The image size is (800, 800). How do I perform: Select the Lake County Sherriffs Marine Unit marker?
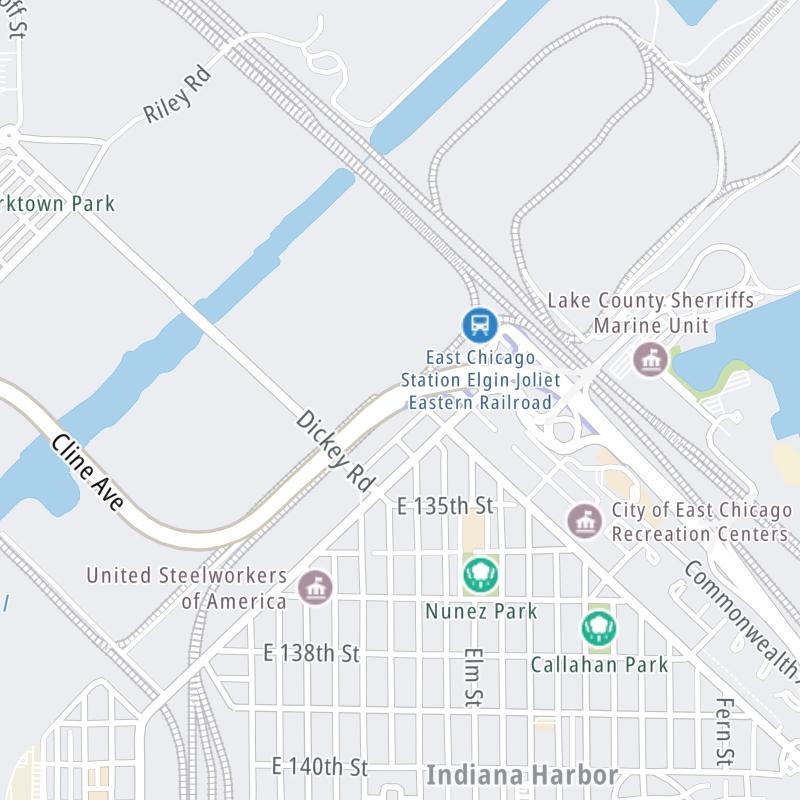pyautogui.click(x=651, y=359)
